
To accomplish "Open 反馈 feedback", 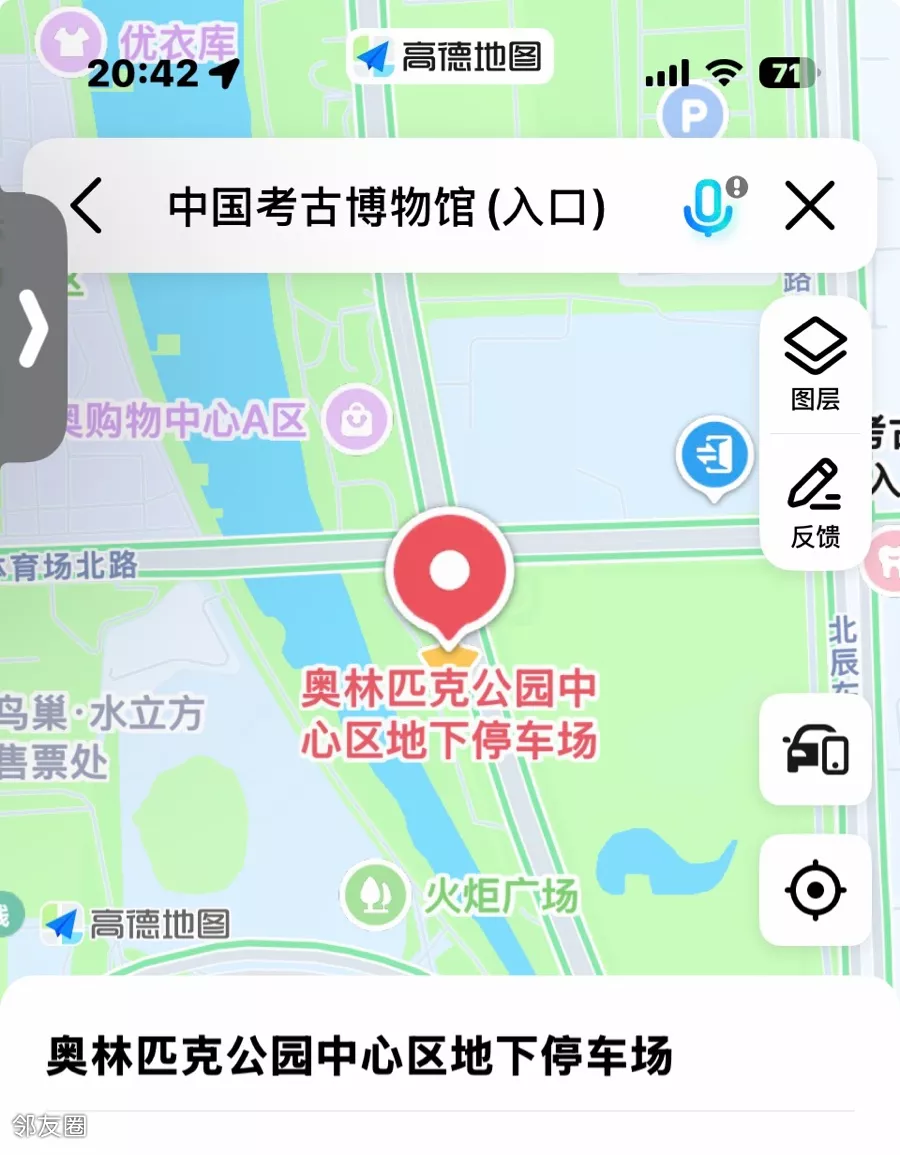I will [x=815, y=503].
